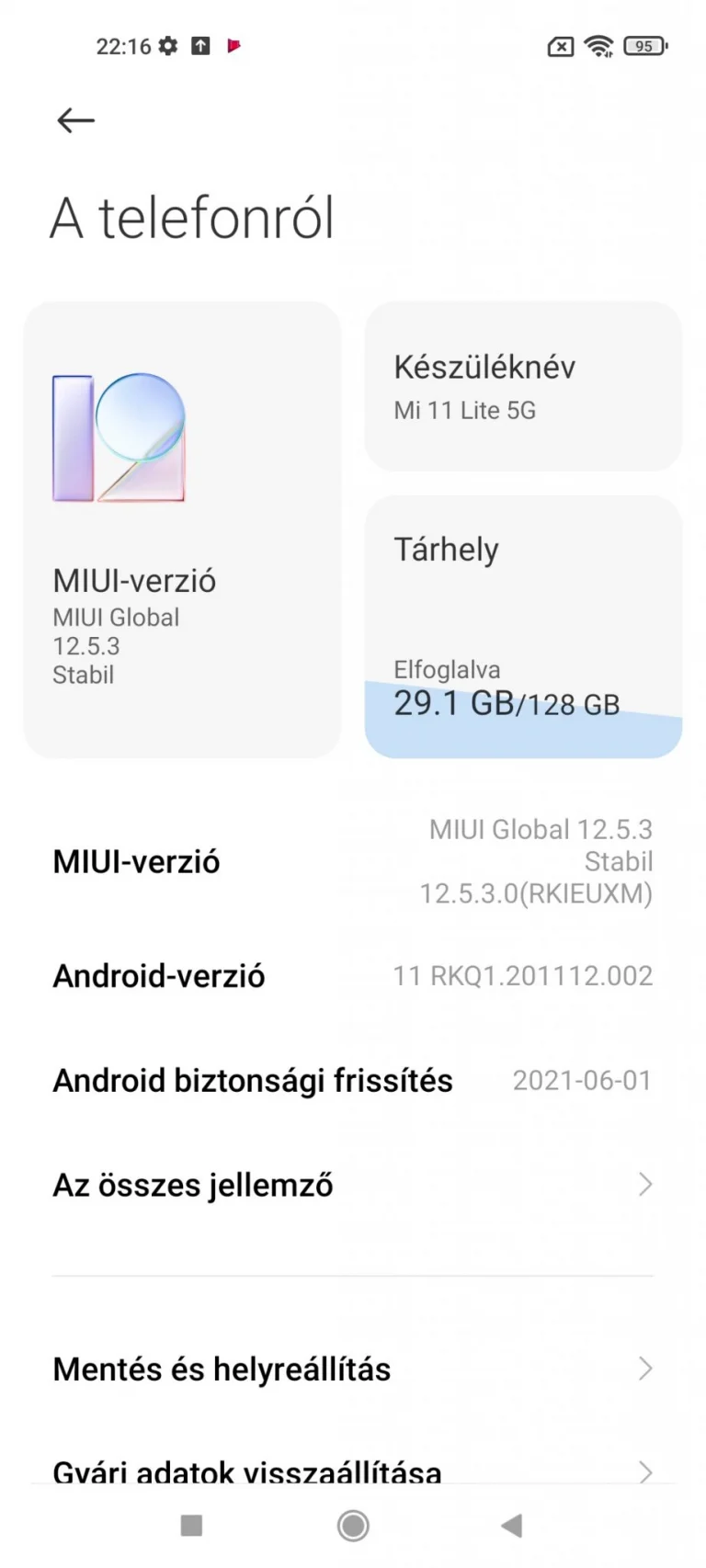Tap the home circle navigation button
Screen dimensions: 706x1568
click(x=352, y=1524)
